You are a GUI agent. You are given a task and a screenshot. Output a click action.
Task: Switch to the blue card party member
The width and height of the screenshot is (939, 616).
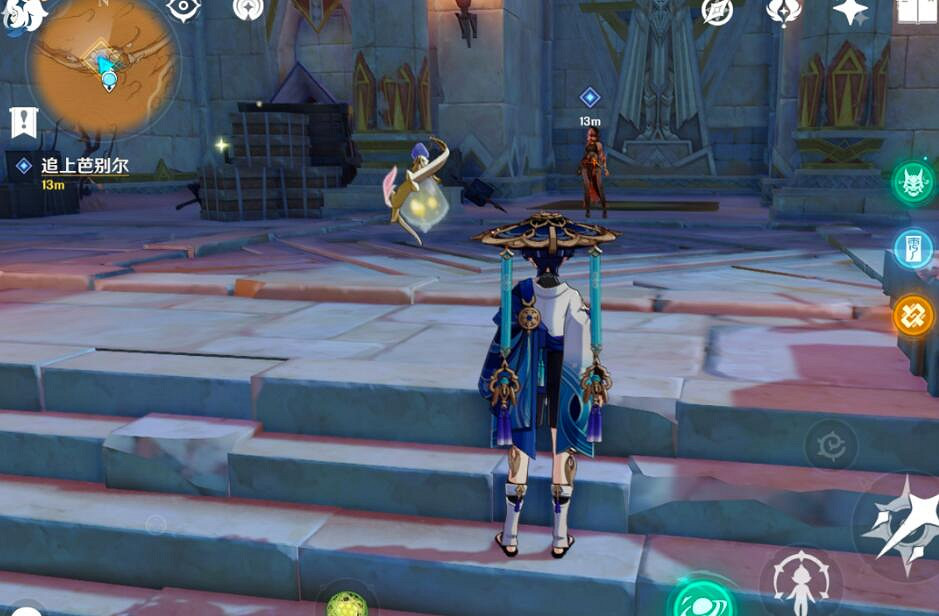tap(913, 249)
